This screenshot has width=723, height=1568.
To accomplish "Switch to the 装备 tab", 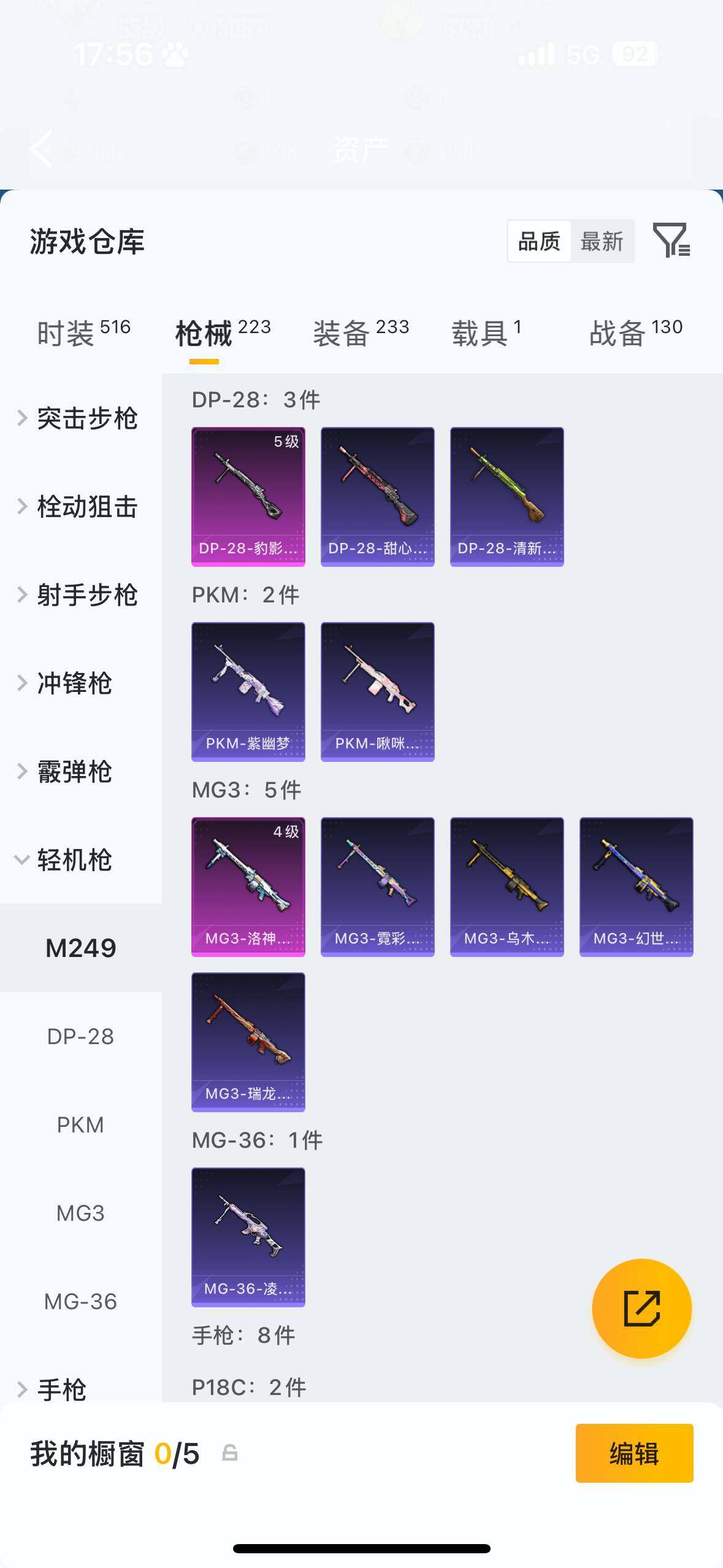I will [x=361, y=333].
